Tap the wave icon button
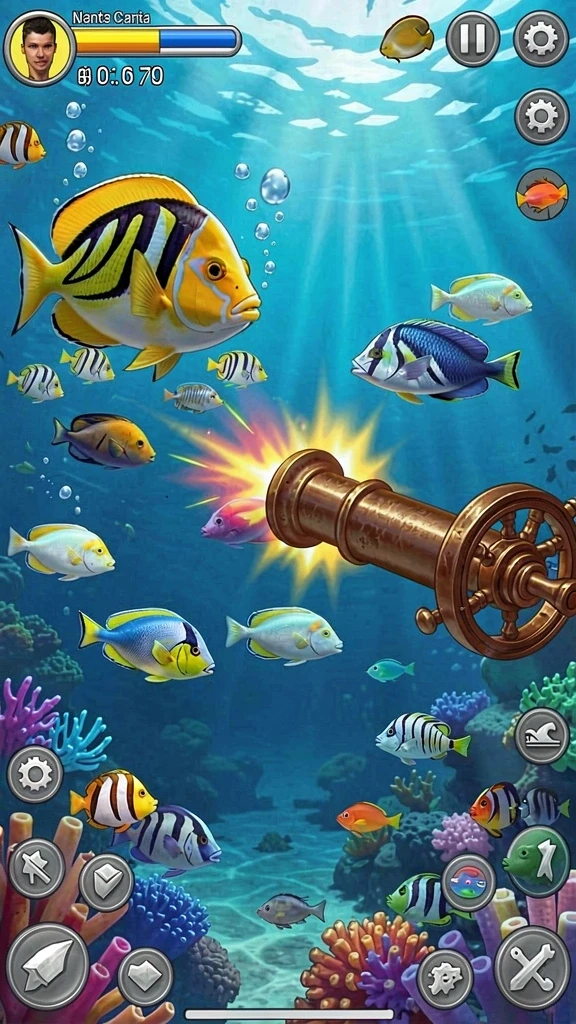This screenshot has height=1024, width=576. [x=541, y=737]
